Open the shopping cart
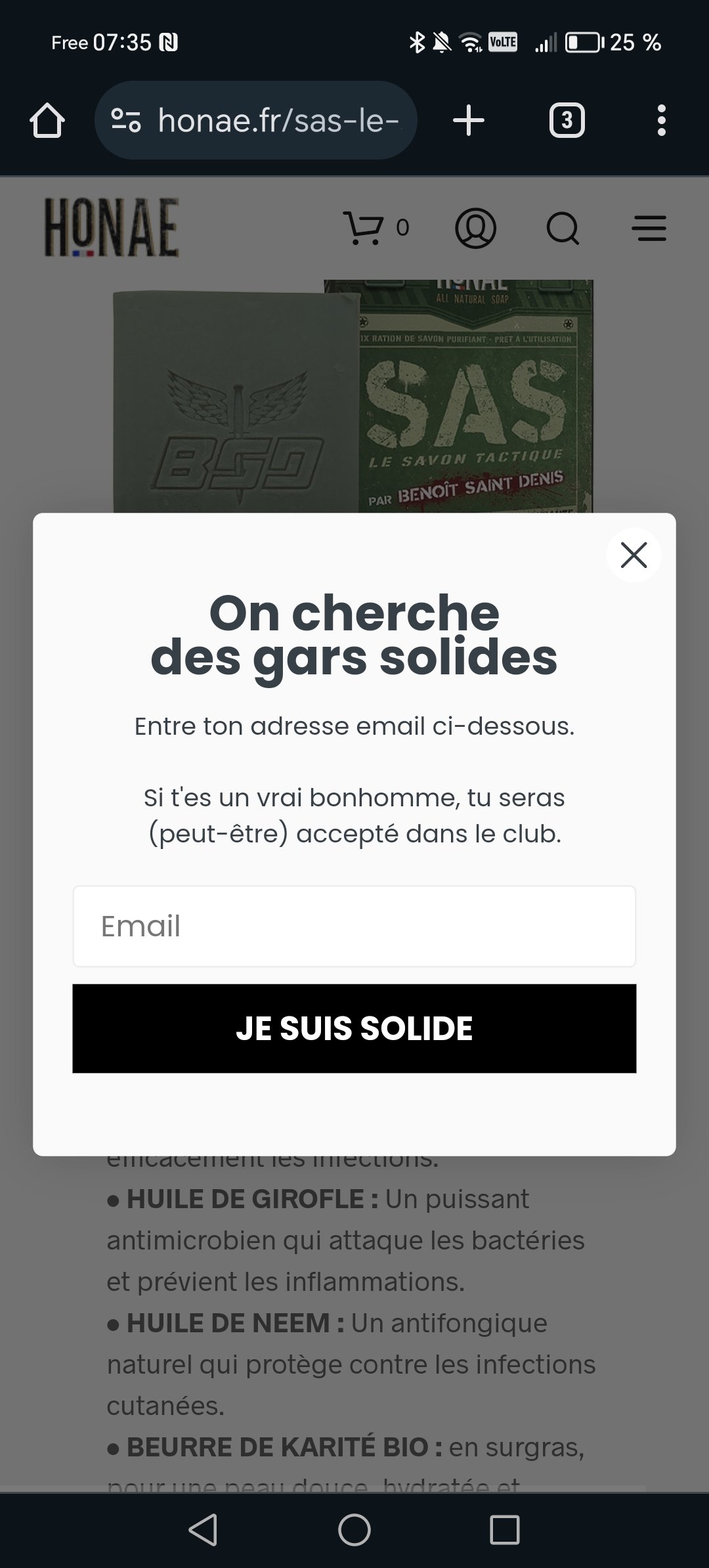The height and width of the screenshot is (1568, 709). coord(376,229)
